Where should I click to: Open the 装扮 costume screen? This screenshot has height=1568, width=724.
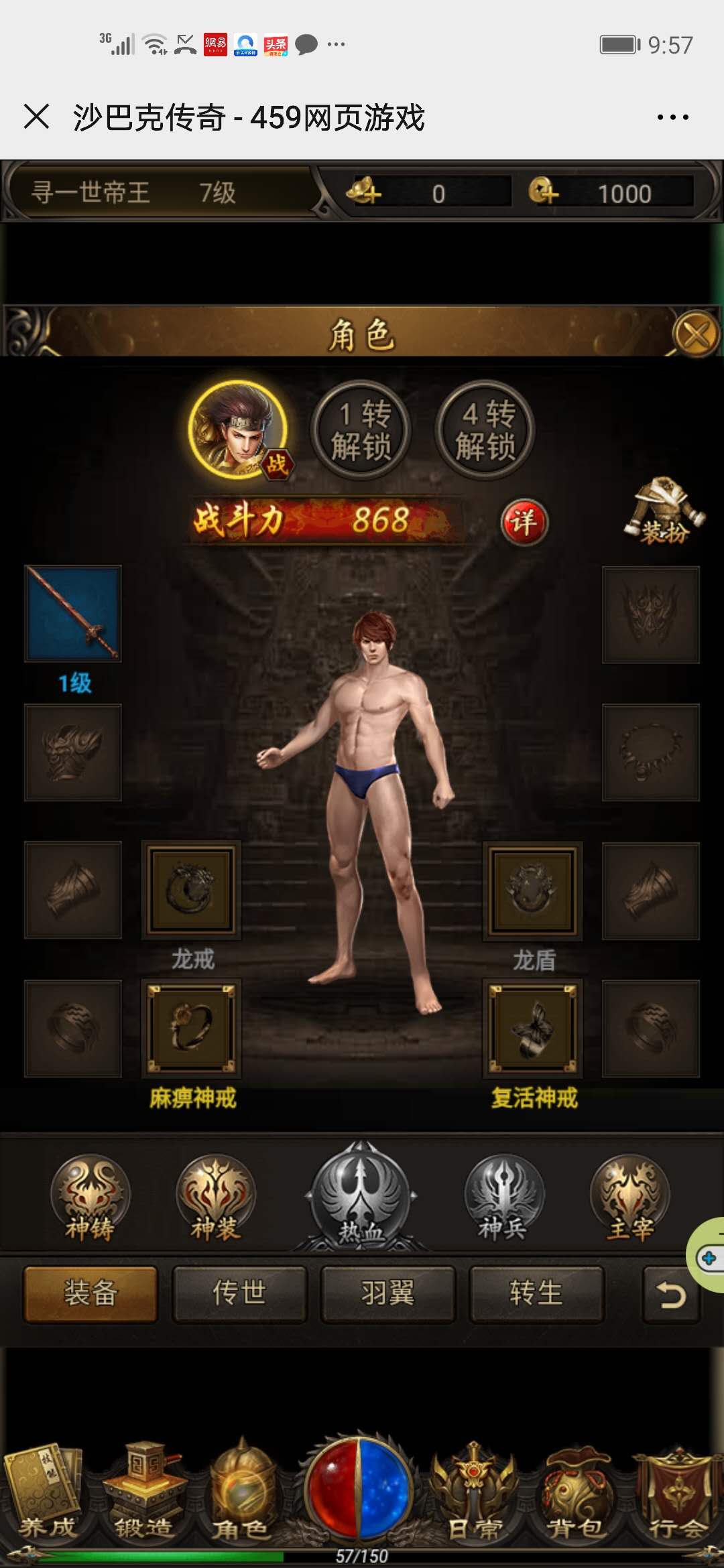[x=664, y=513]
